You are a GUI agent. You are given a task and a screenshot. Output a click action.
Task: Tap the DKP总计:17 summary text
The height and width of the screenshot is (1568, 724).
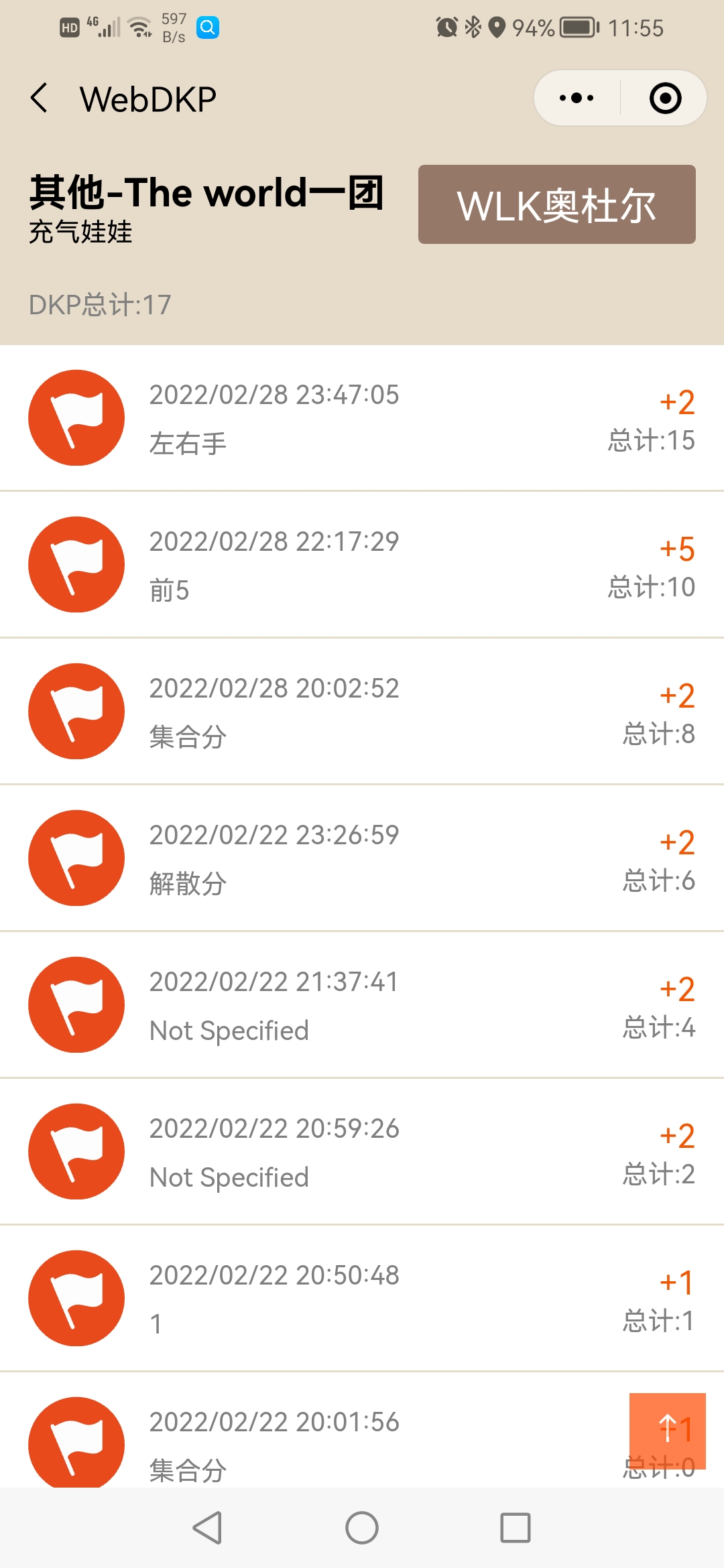pos(99,306)
